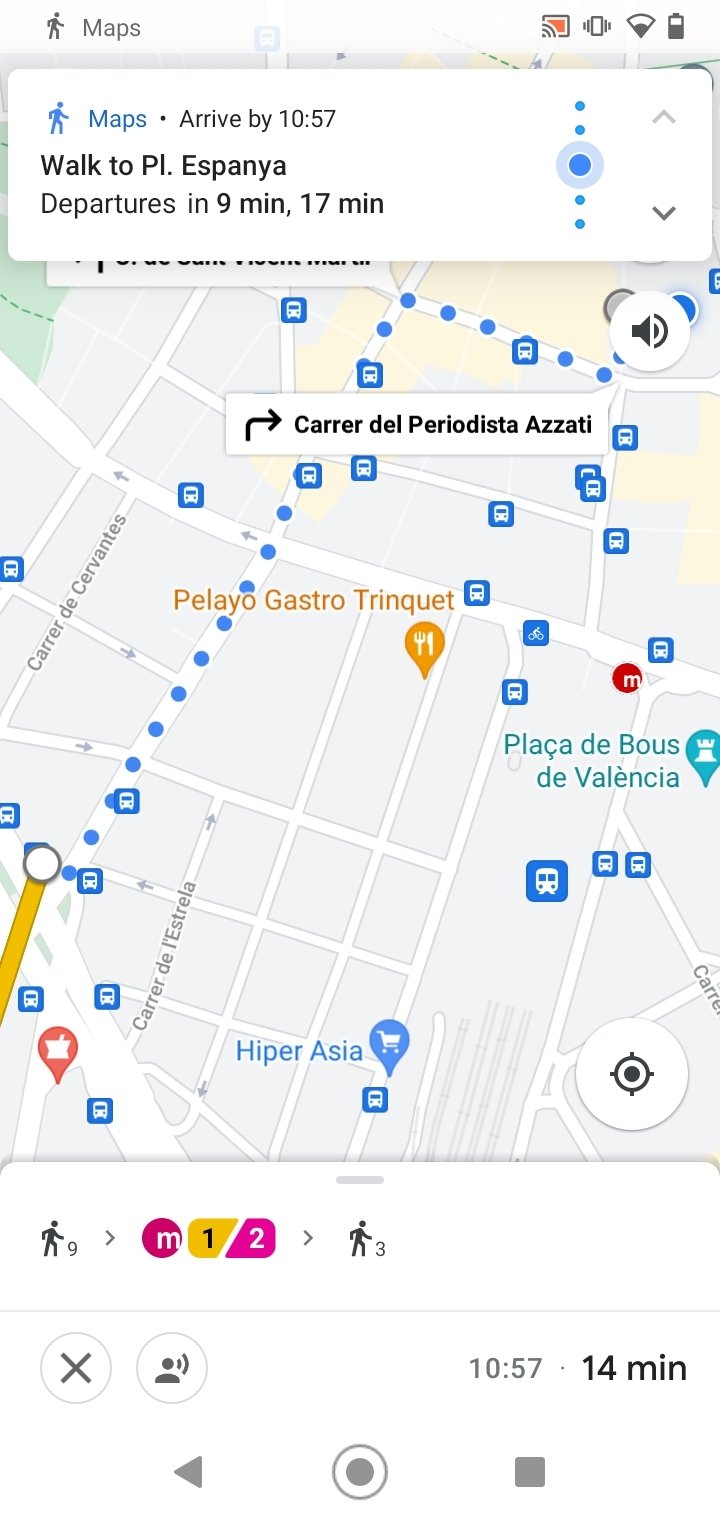Expand the route steps bottom sheet
This screenshot has height=1520, width=720.
360,1180
